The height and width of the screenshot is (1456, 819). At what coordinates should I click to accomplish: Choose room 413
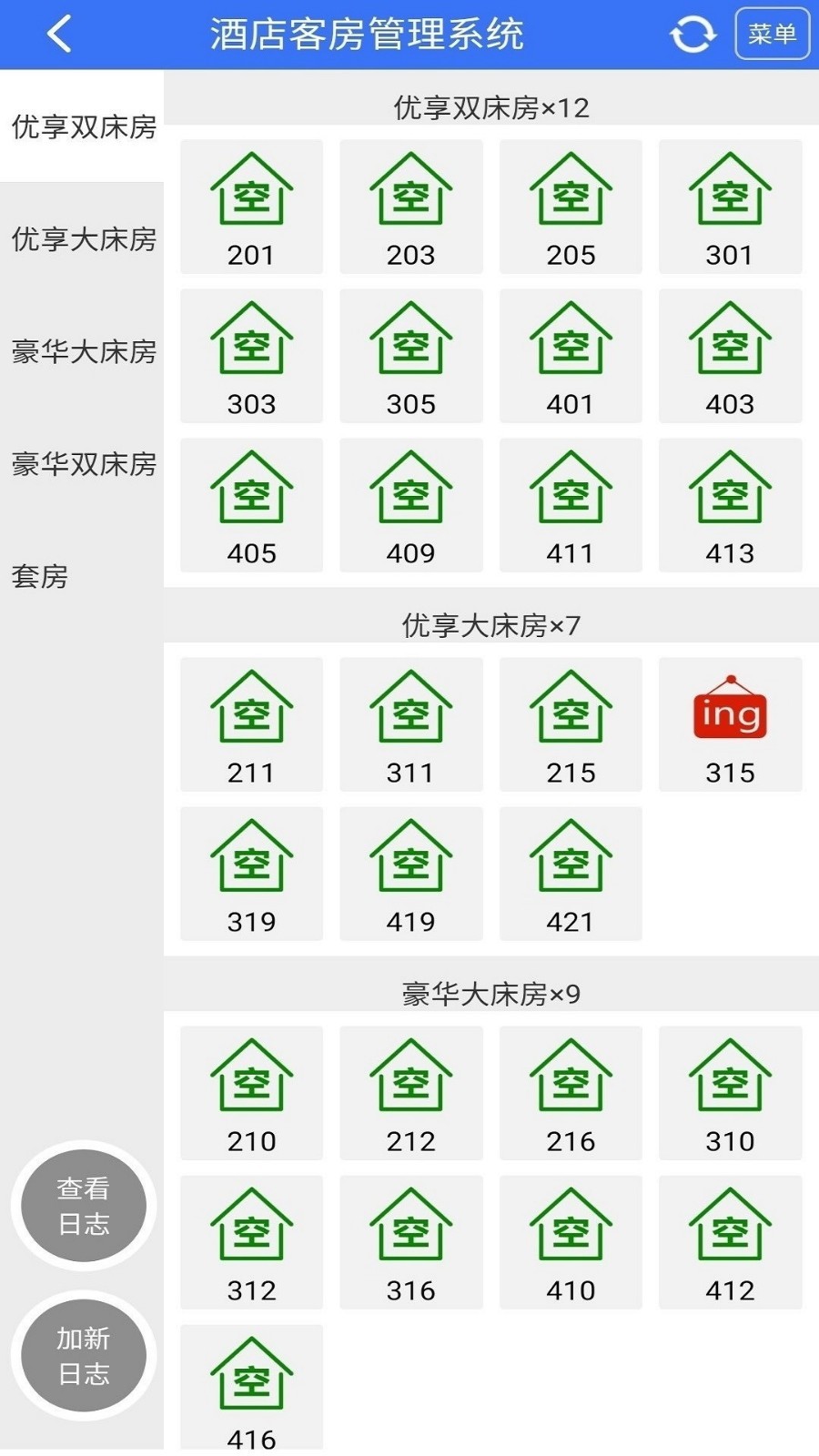730,505
